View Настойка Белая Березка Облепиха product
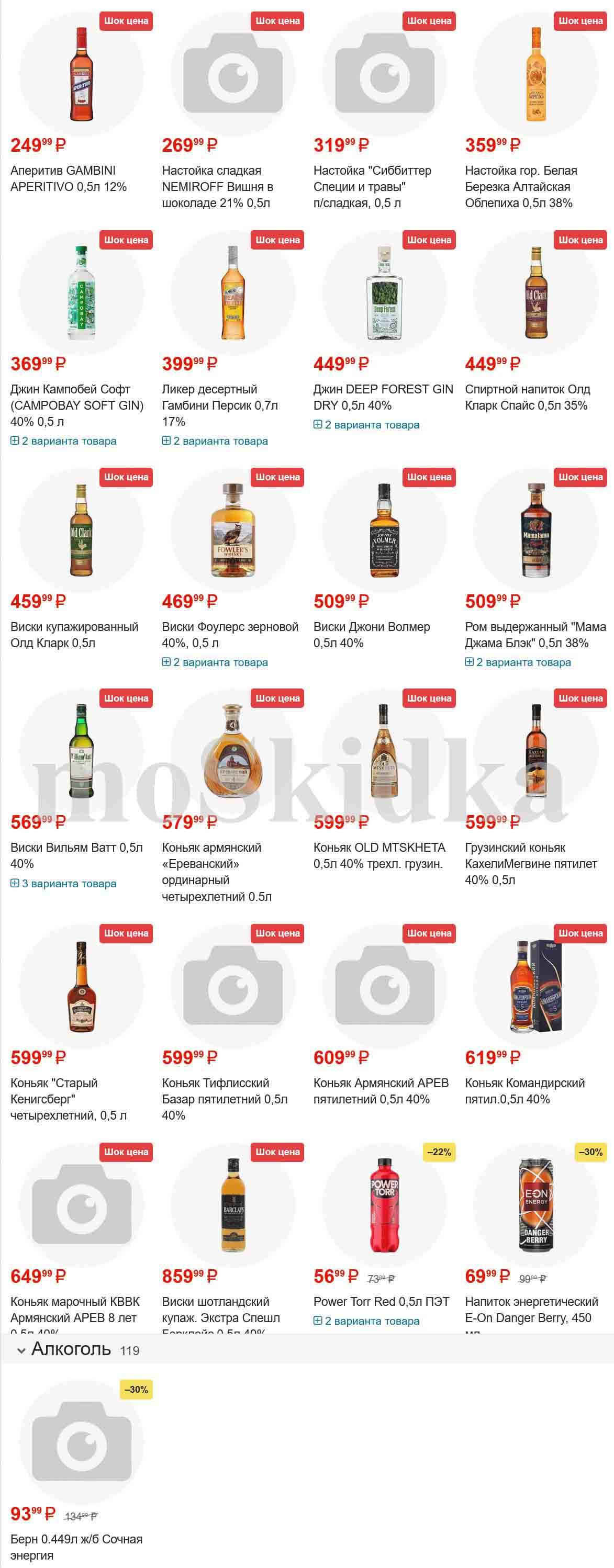The width and height of the screenshot is (614, 1568). [521, 186]
